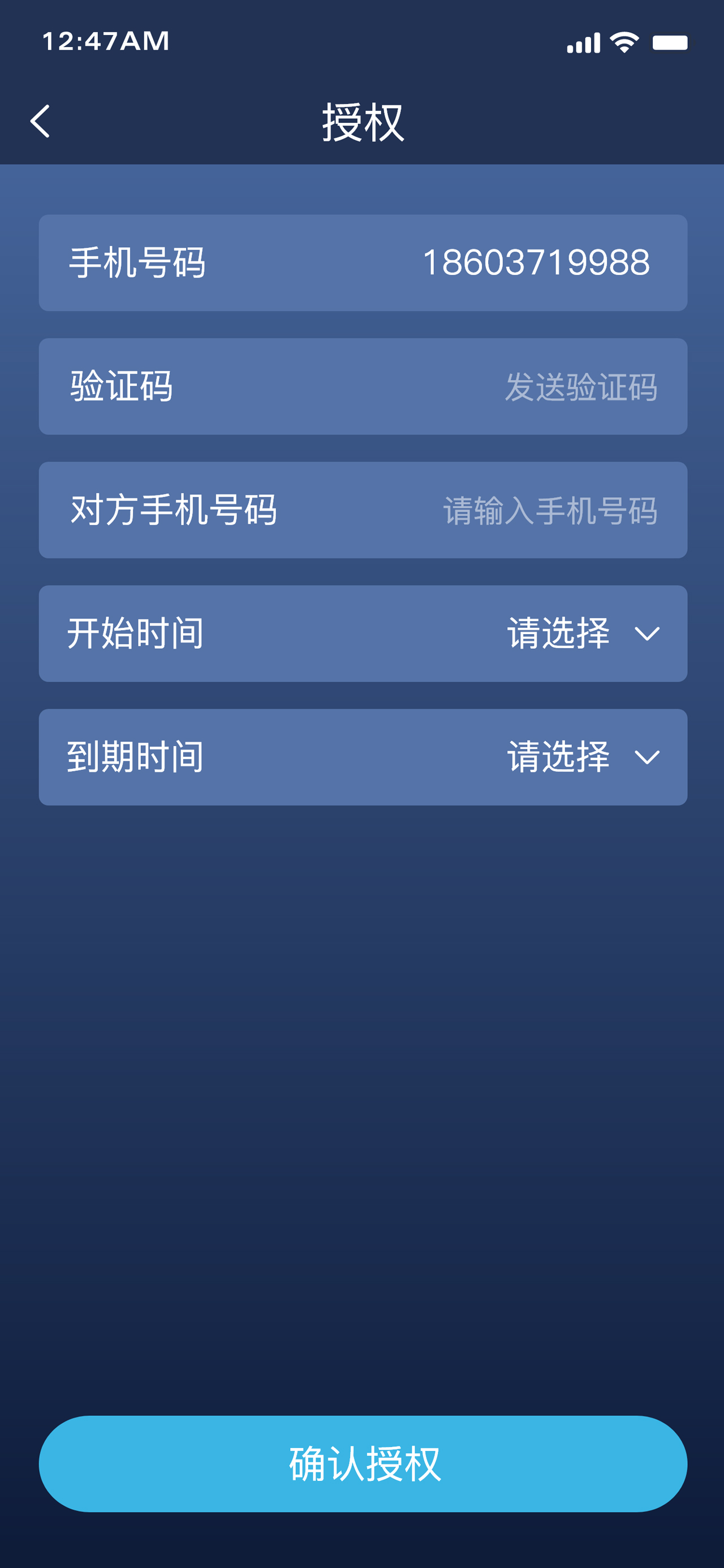724x1568 pixels.
Task: Focus the 对方手机号码 input field
Action: [549, 510]
